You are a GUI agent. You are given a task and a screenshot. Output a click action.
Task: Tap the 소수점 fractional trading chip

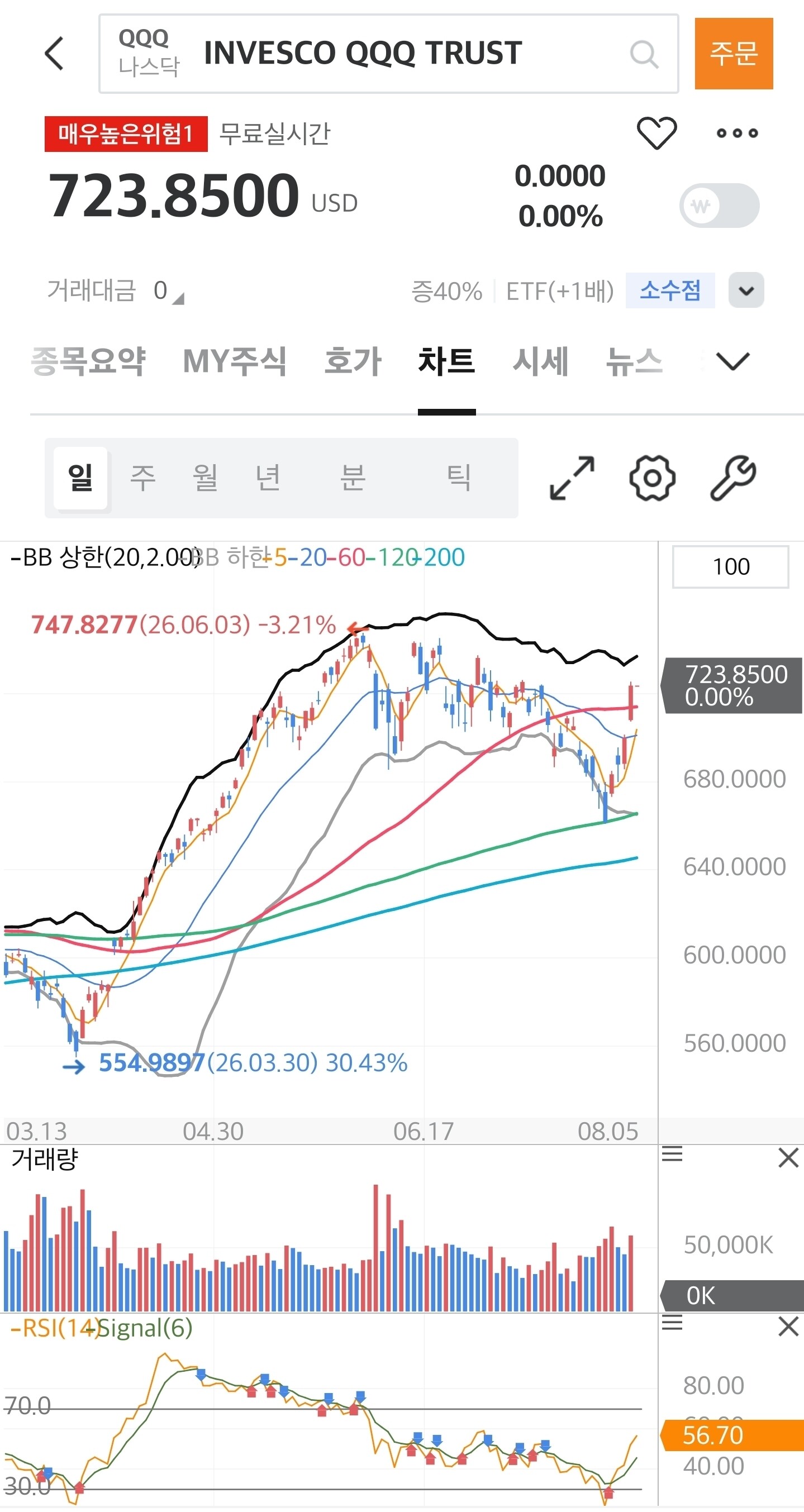(670, 290)
